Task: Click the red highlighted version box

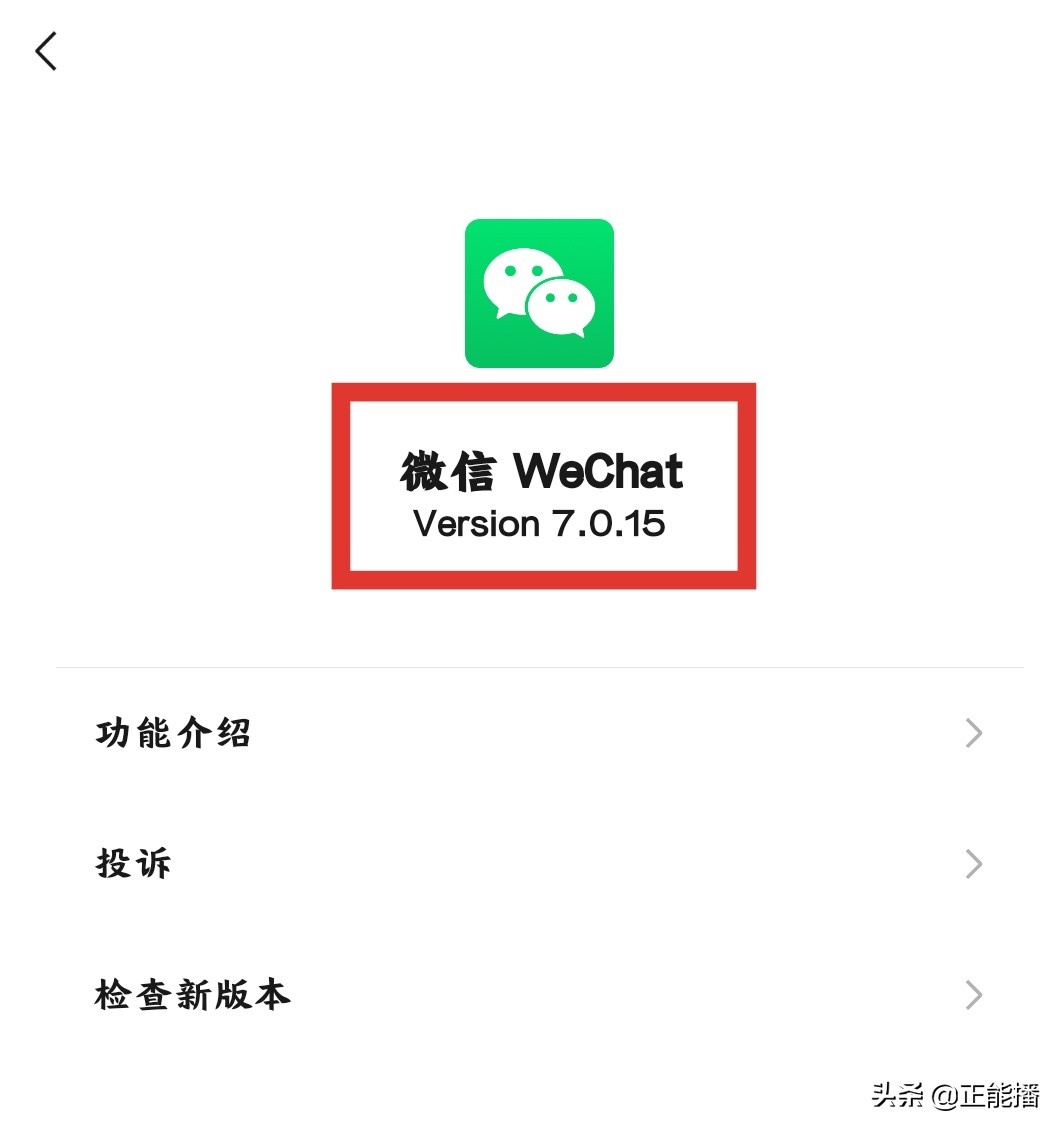Action: (x=543, y=485)
